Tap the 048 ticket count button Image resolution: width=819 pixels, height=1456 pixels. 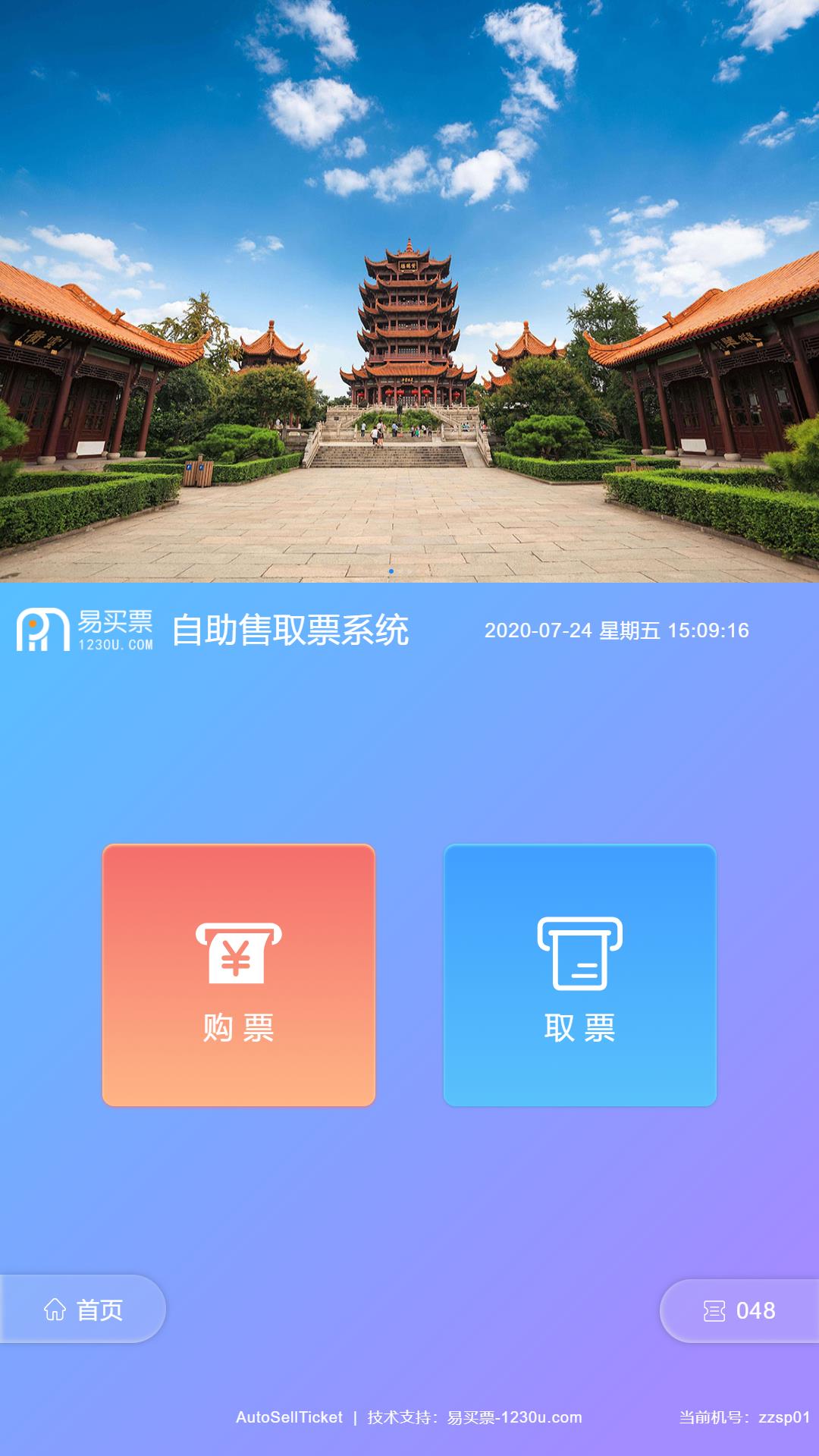click(x=739, y=1311)
